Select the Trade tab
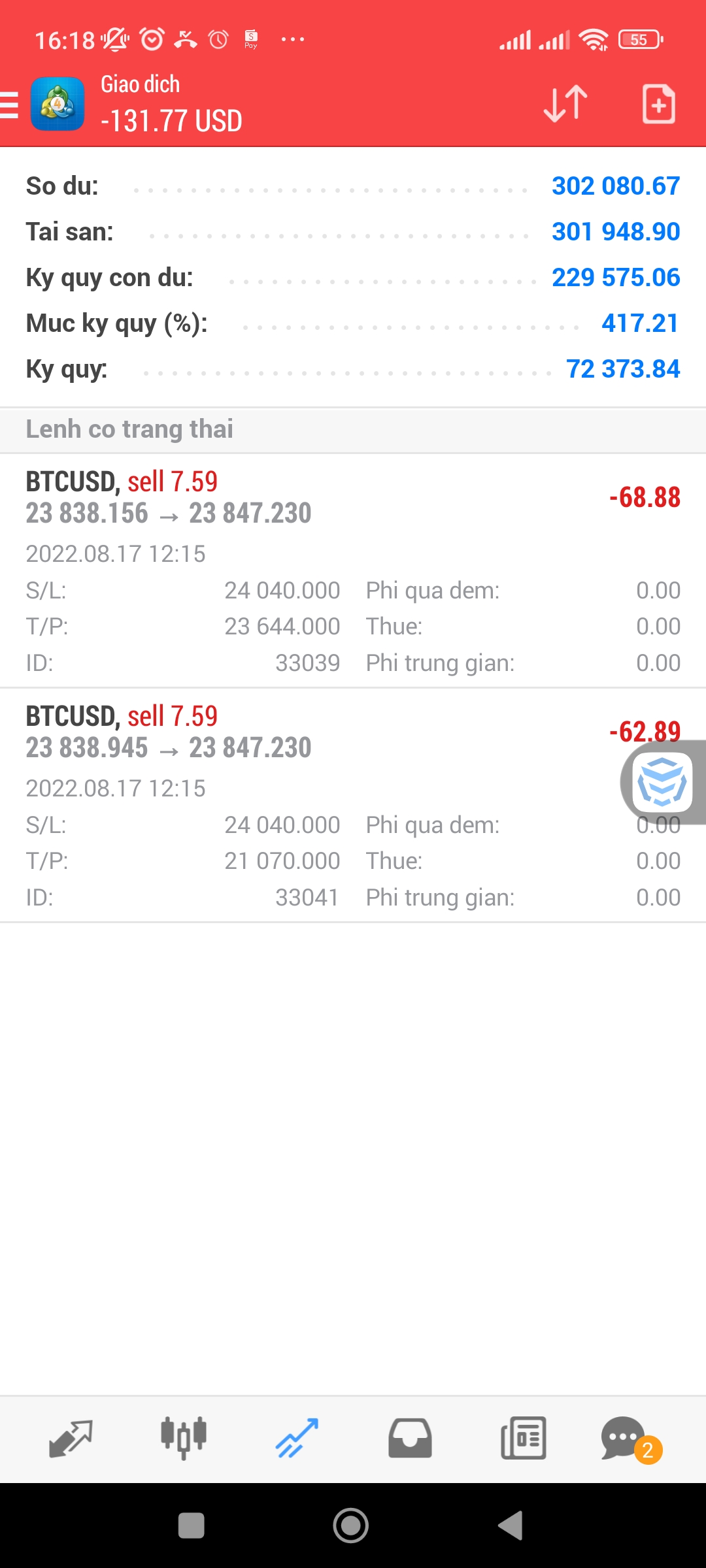This screenshot has height=1568, width=706. pos(297,1439)
